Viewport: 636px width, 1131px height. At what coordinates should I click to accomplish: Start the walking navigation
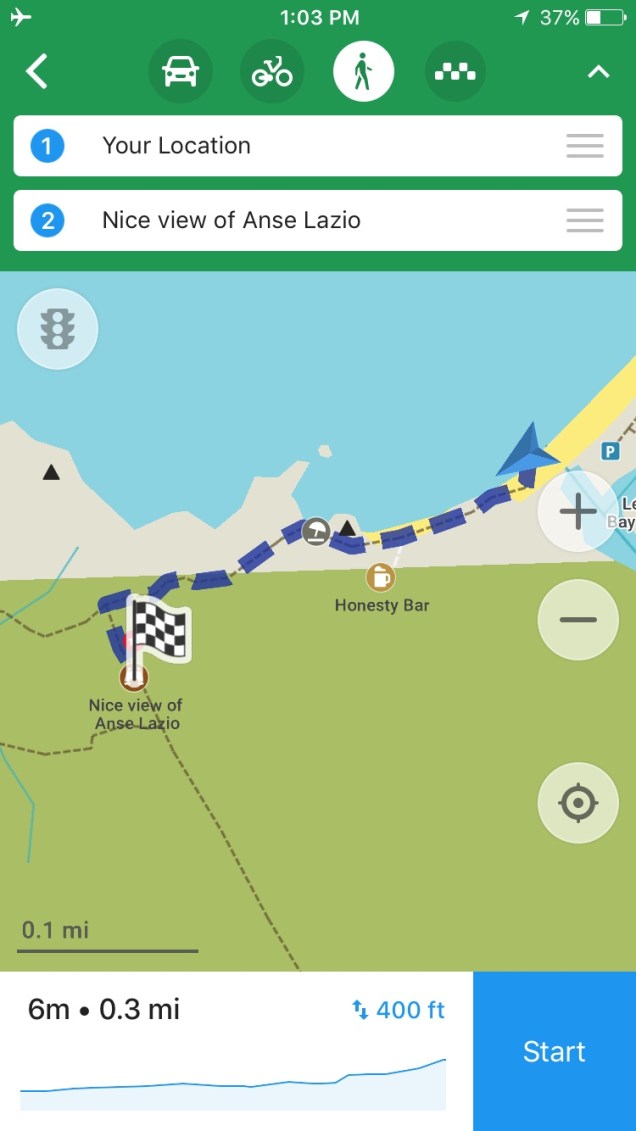pos(554,1051)
